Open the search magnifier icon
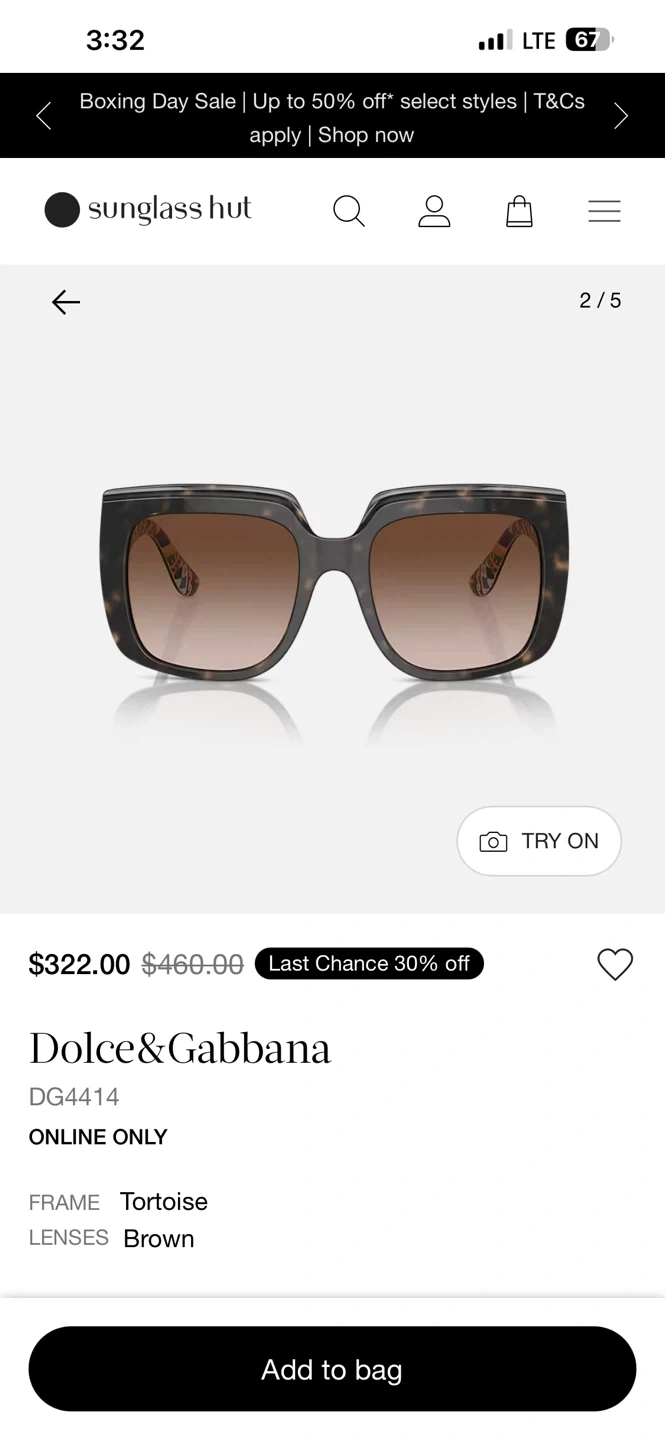The image size is (665, 1440). tap(348, 211)
